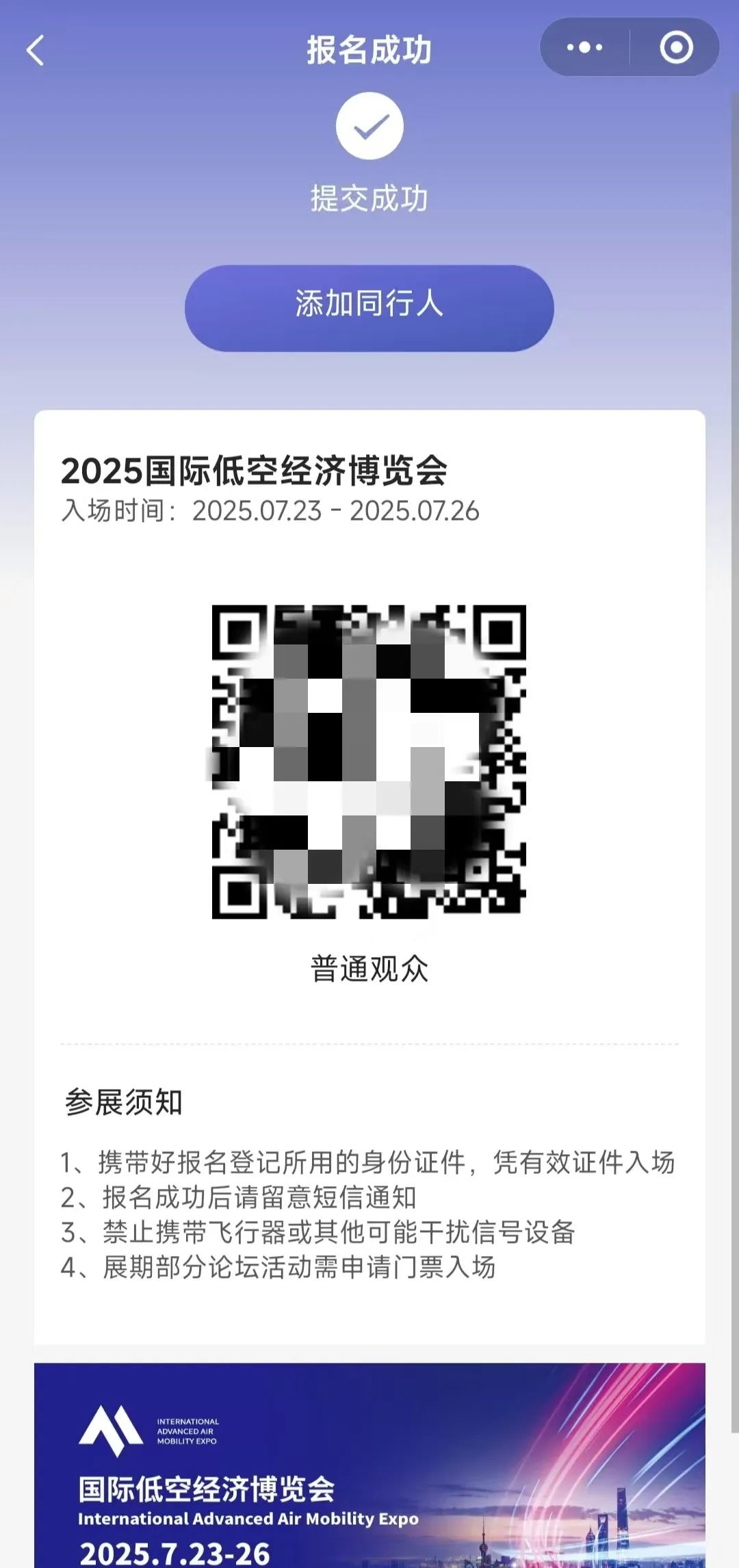Tap the QR code to enlarge it
This screenshot has height=1568, width=739.
pos(368,759)
